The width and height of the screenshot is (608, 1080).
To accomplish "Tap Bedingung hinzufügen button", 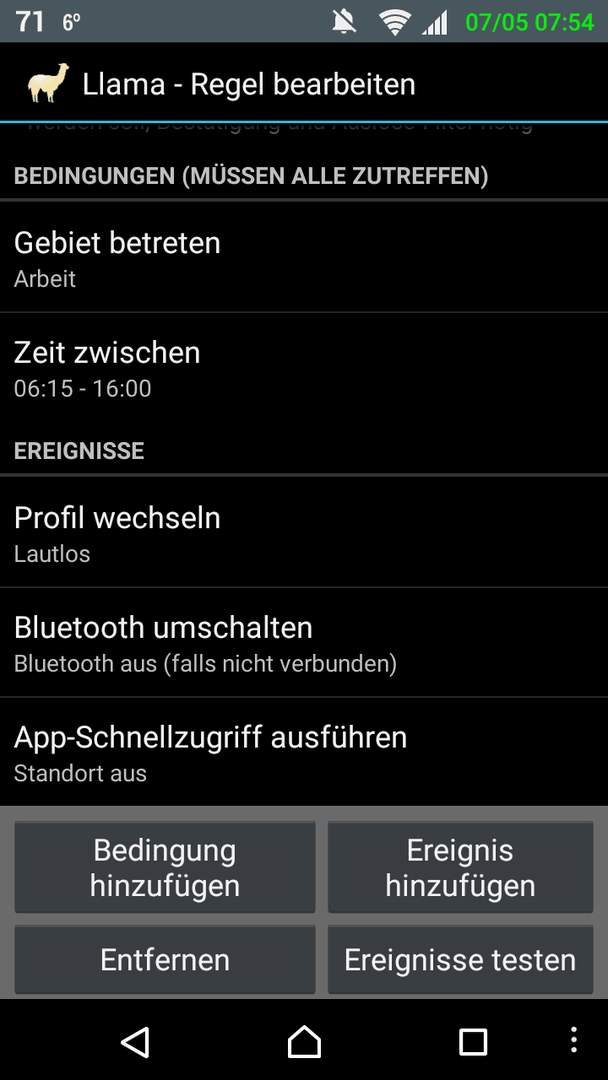I will [x=165, y=867].
